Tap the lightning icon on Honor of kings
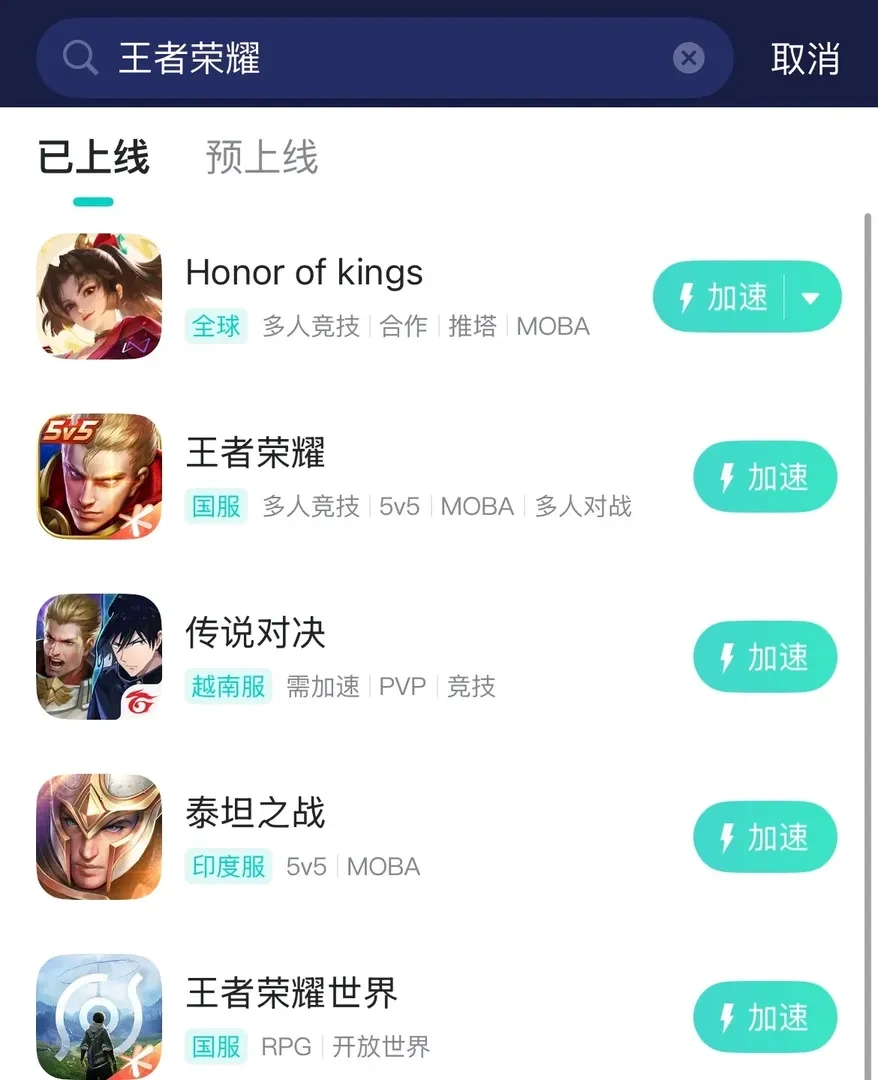 pyautogui.click(x=686, y=296)
